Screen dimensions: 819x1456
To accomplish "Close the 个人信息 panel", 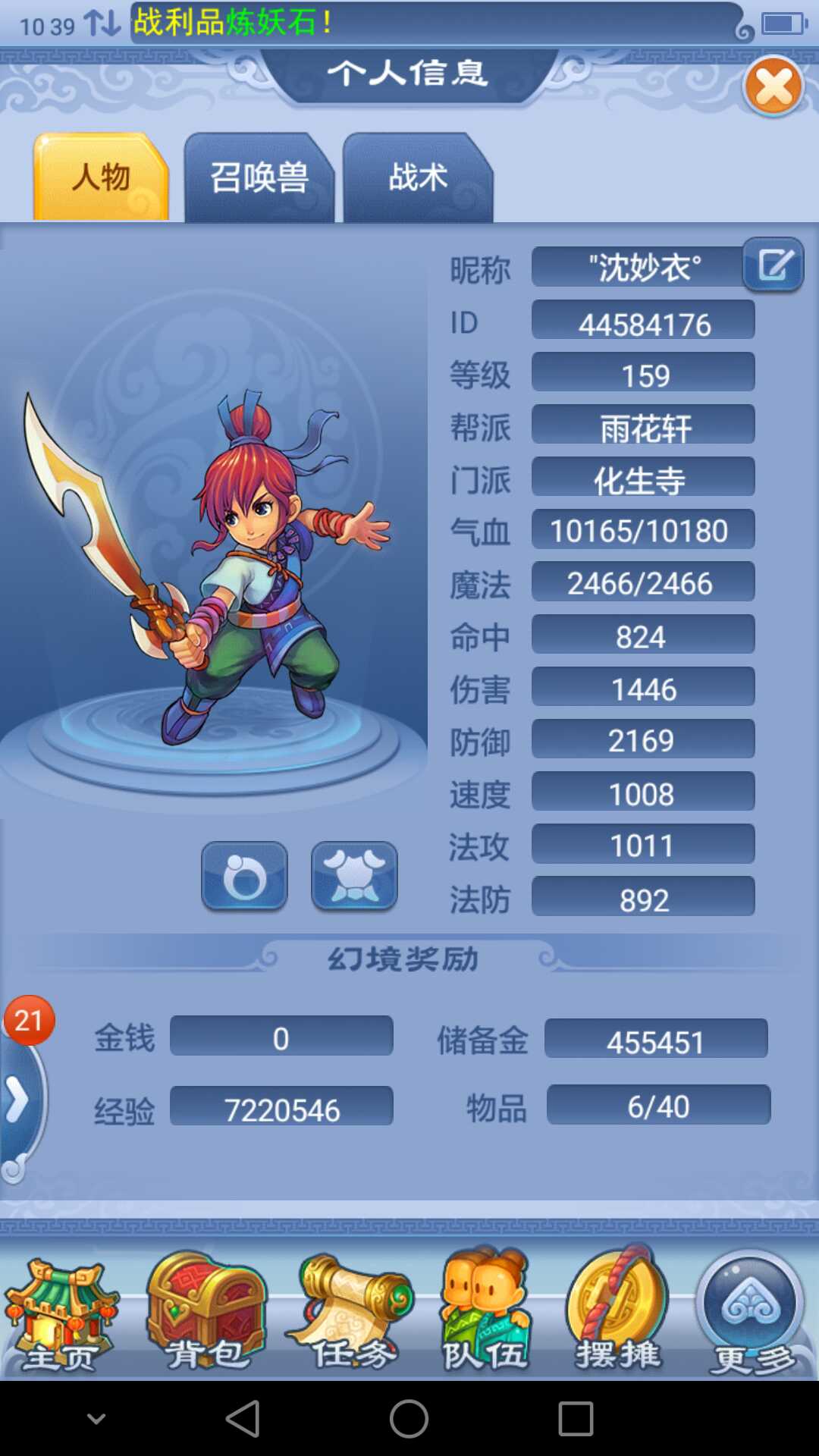I will [773, 87].
